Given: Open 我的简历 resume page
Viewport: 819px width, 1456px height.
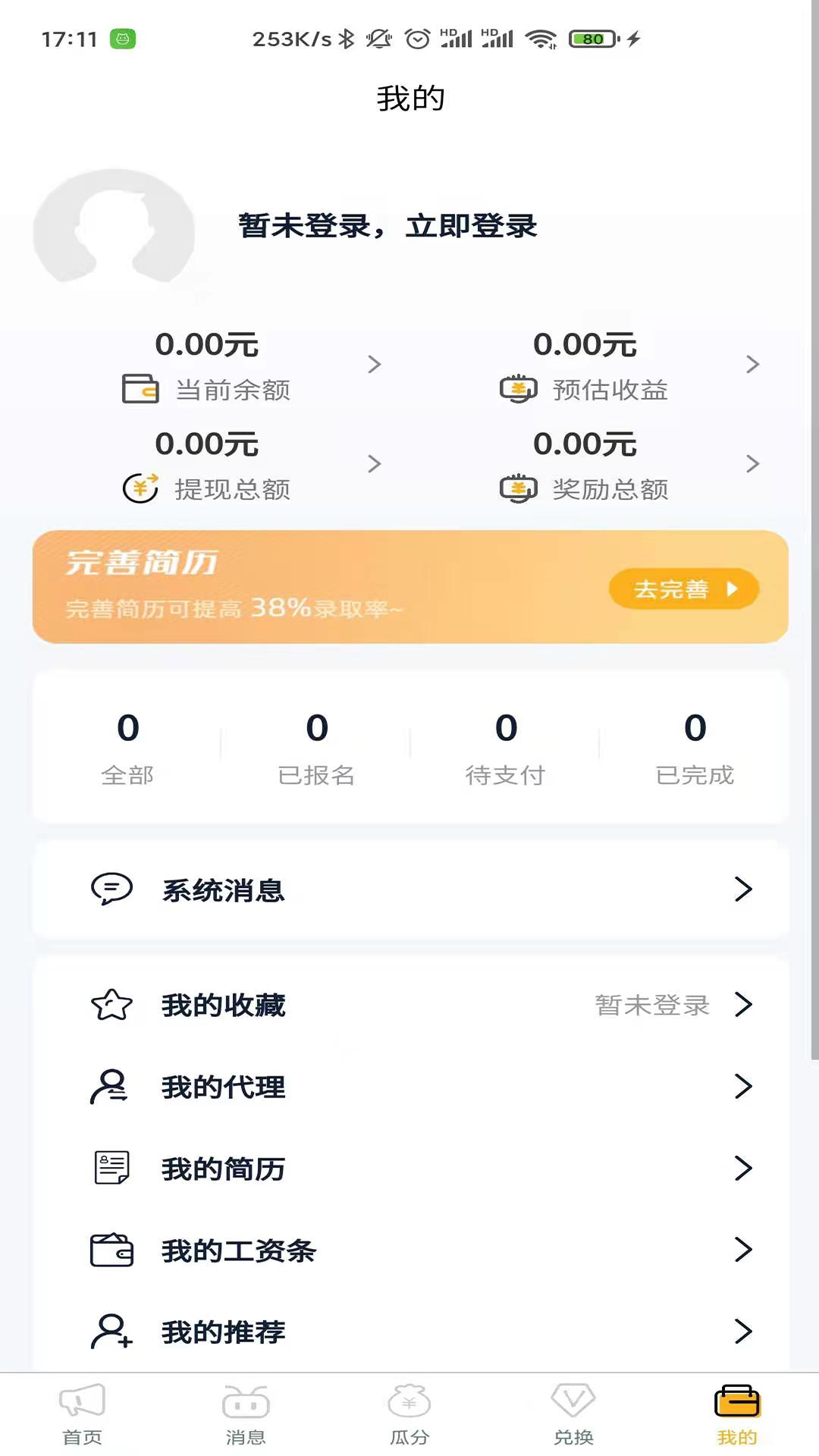Looking at the screenshot, I should pyautogui.click(x=409, y=1169).
